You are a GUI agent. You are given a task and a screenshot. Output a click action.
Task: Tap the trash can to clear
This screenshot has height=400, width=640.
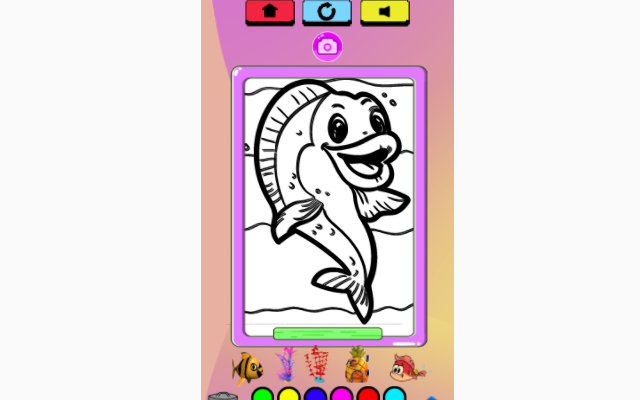click(x=222, y=396)
